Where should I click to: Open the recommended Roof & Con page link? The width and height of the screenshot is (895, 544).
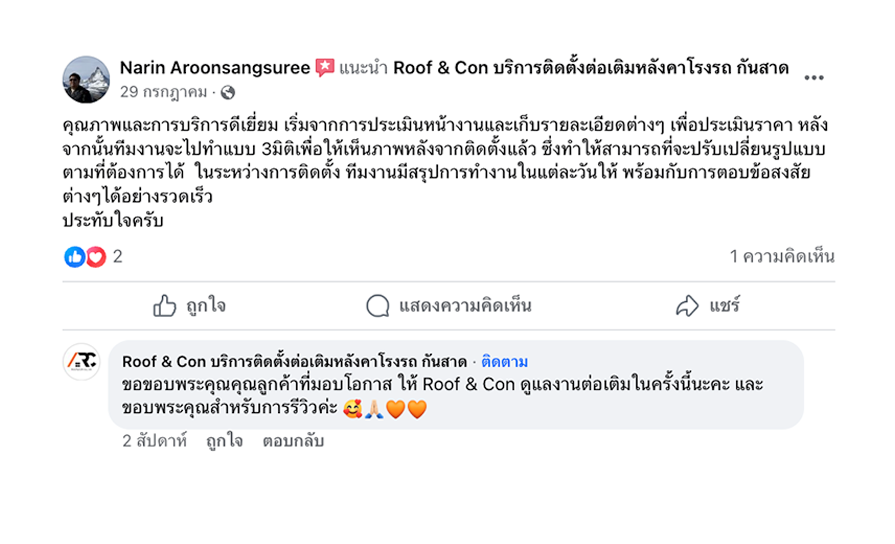coord(590,68)
